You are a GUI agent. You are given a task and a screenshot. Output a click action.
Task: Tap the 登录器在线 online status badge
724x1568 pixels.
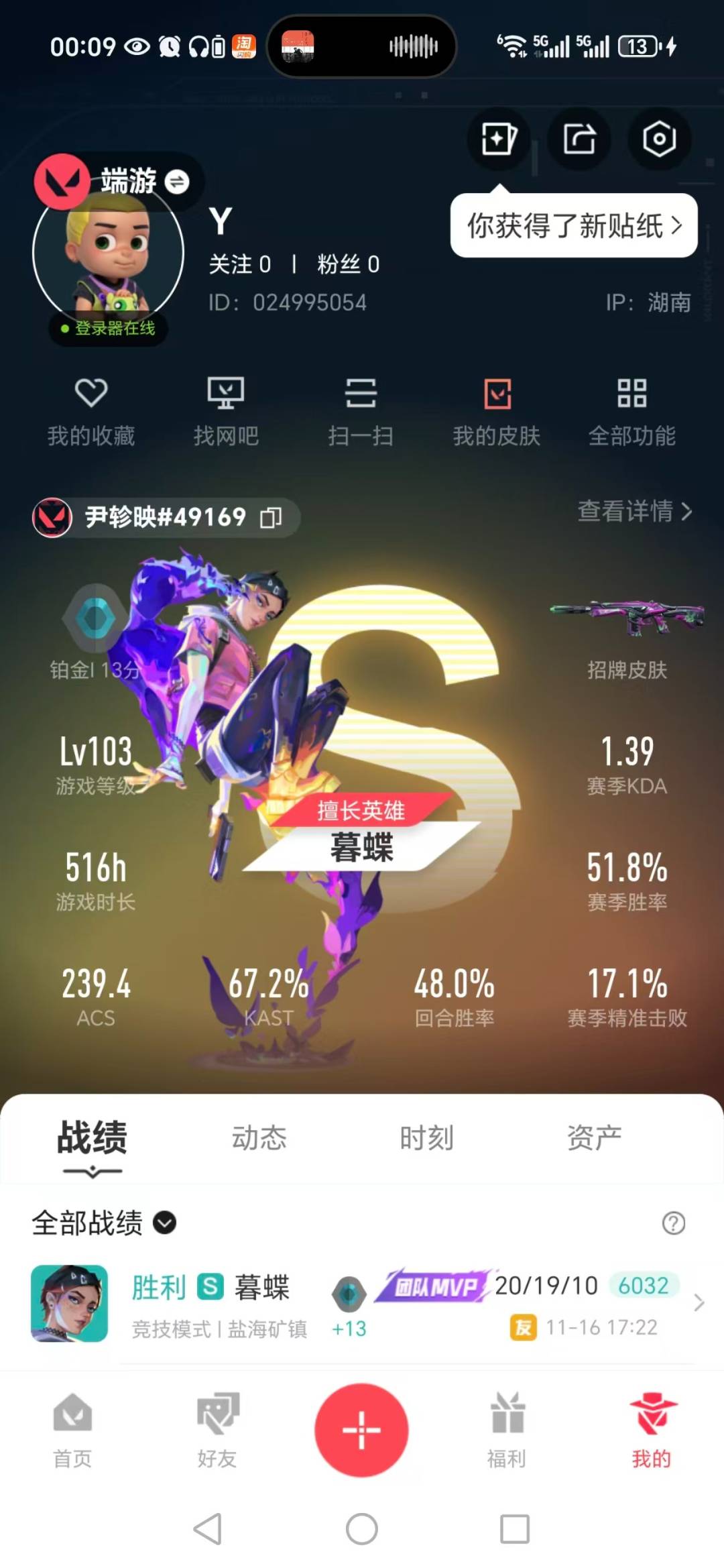coord(107,329)
